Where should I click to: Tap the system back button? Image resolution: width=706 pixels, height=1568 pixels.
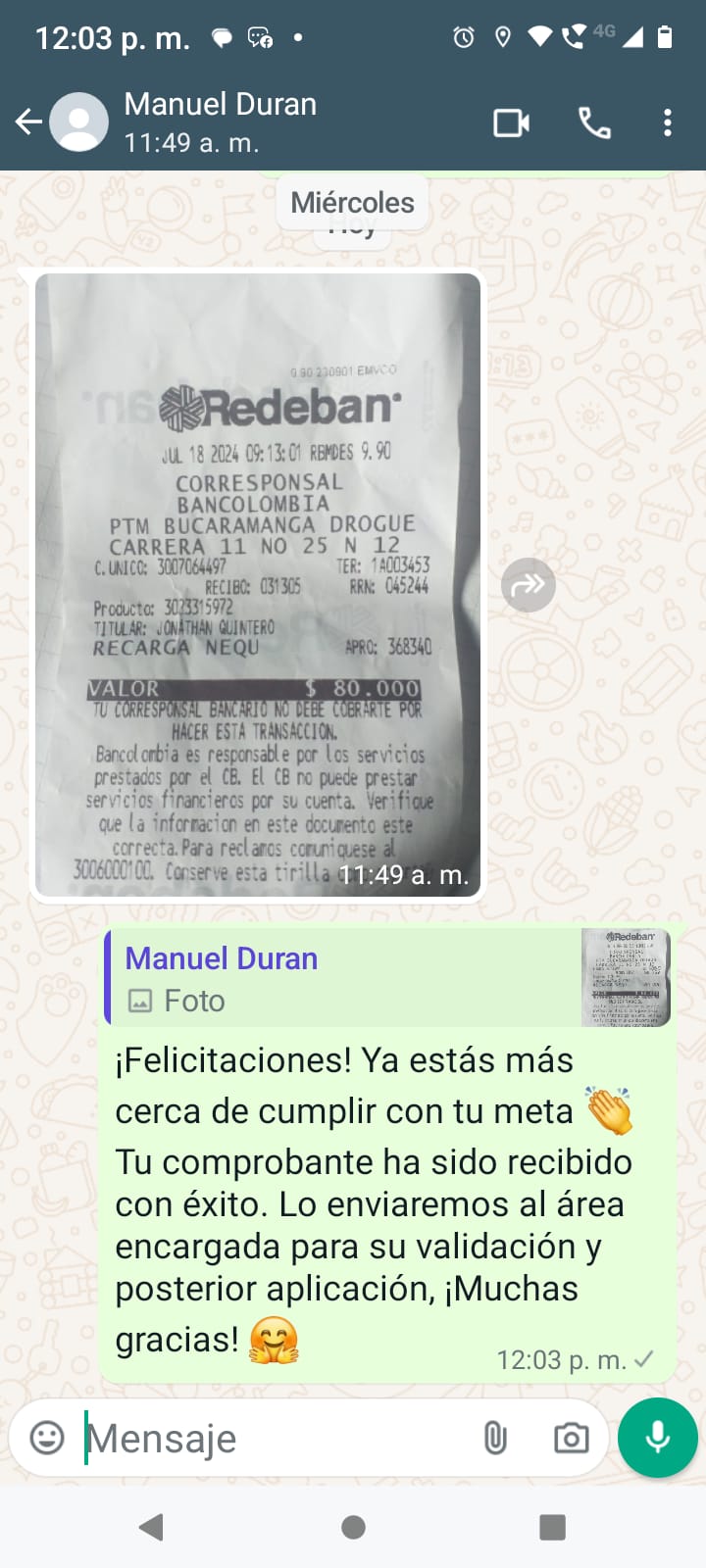coord(151,1527)
